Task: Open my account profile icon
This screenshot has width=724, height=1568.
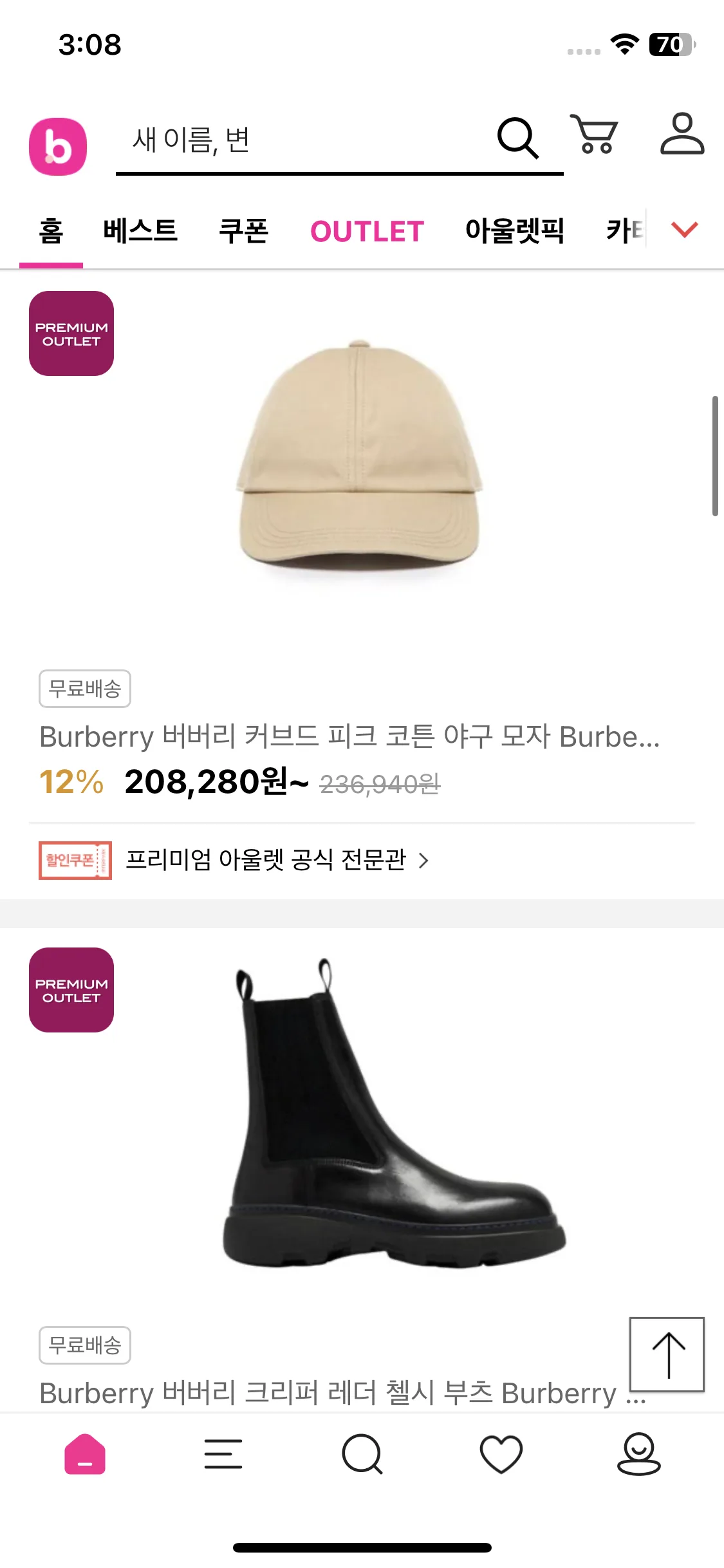Action: coord(682,135)
